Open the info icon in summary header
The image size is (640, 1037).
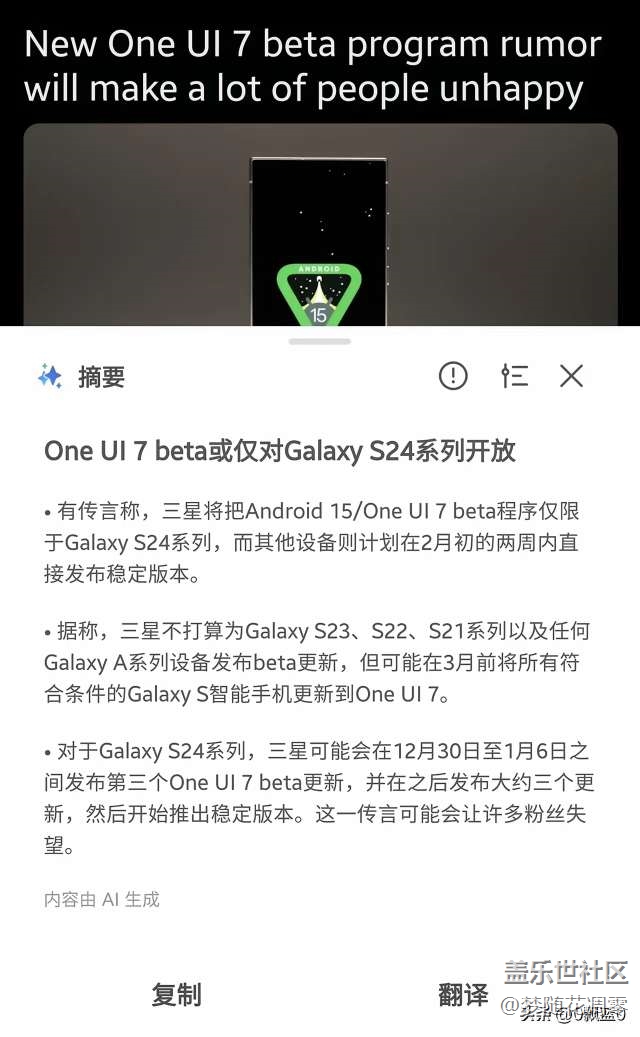pyautogui.click(x=453, y=376)
